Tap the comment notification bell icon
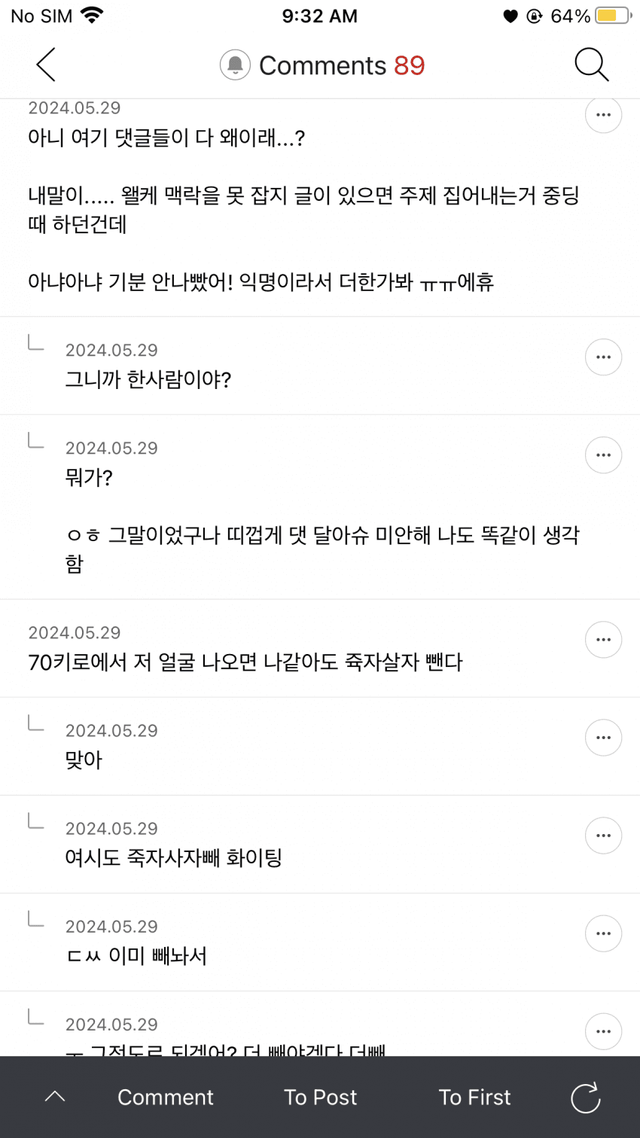This screenshot has width=640, height=1138. (x=234, y=66)
